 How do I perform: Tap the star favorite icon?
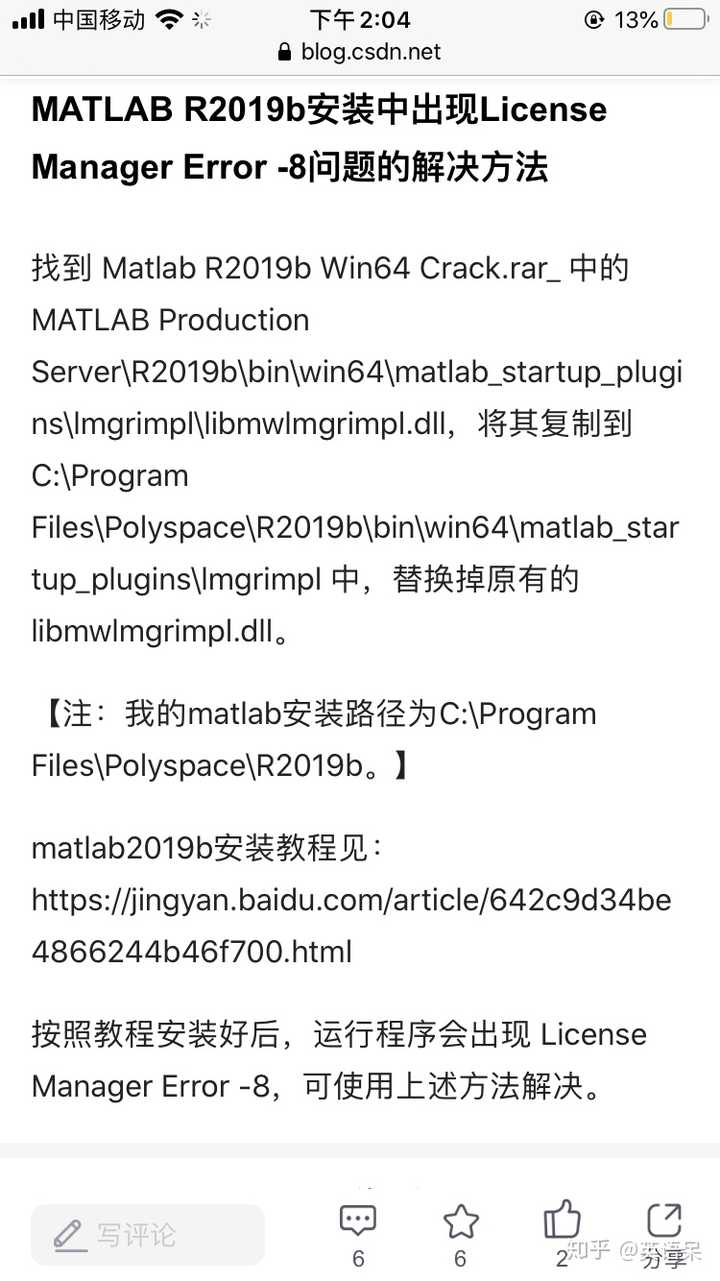tap(461, 1219)
